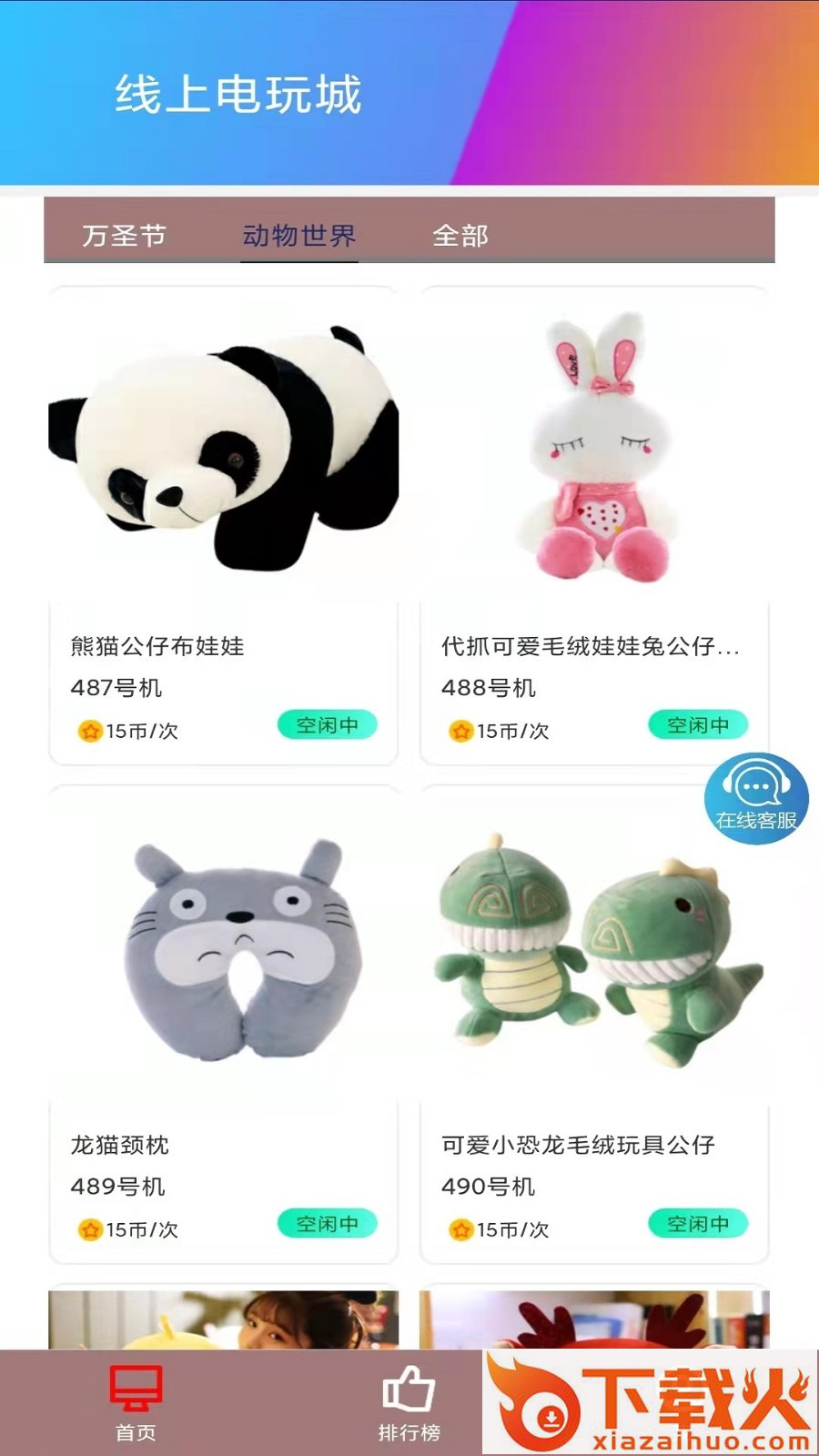
Task: Go to the 首页 tab
Action: 136,1404
